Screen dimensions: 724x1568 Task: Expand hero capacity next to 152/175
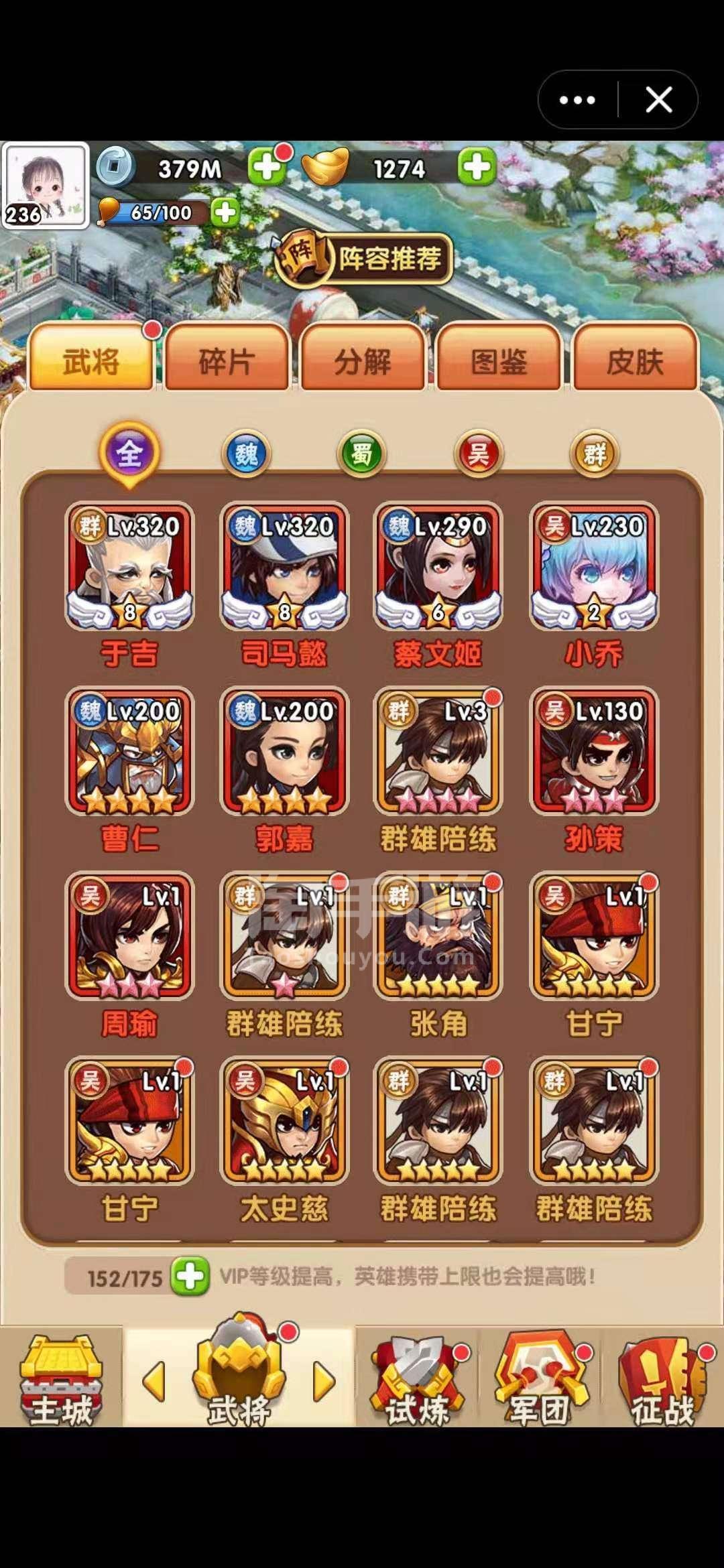(190, 1277)
